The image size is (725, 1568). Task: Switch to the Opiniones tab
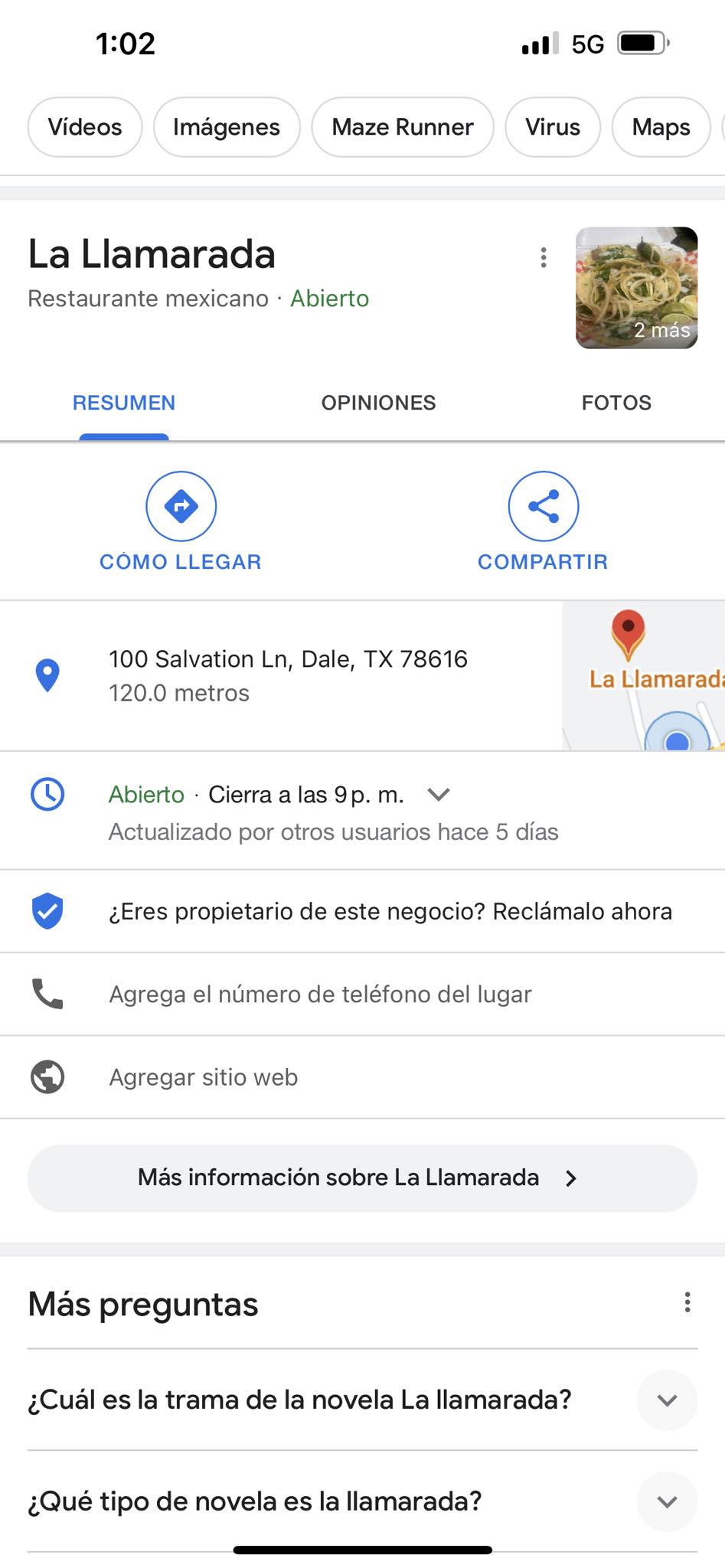pyautogui.click(x=378, y=403)
